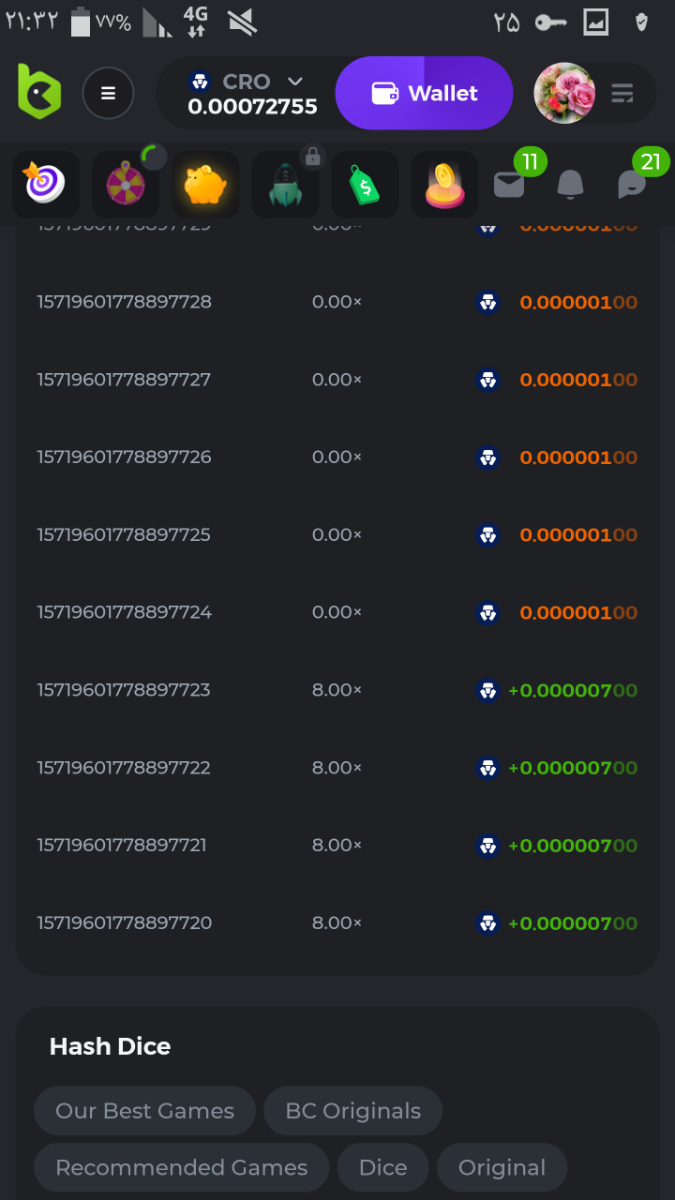Open the notifications bell
675x1200 pixels.
[x=570, y=185]
